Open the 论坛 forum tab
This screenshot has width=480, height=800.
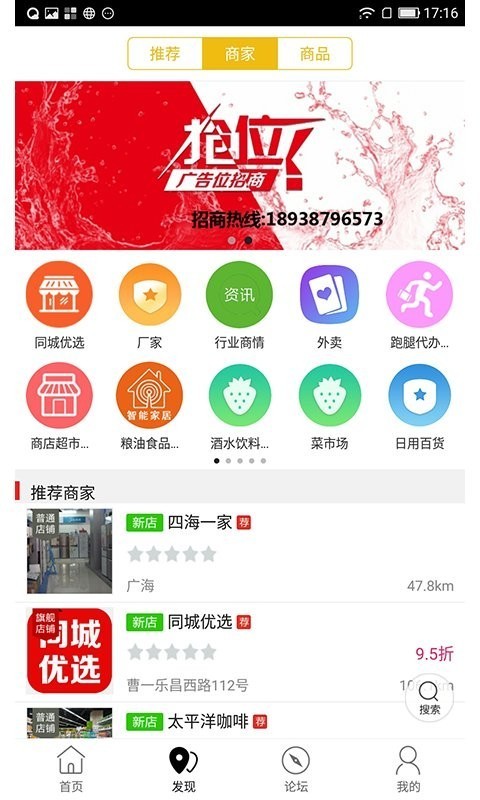tap(296, 769)
